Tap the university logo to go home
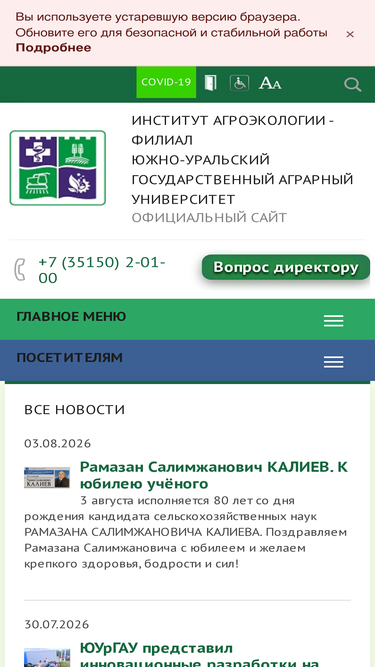This screenshot has height=667, width=375. pos(58,168)
